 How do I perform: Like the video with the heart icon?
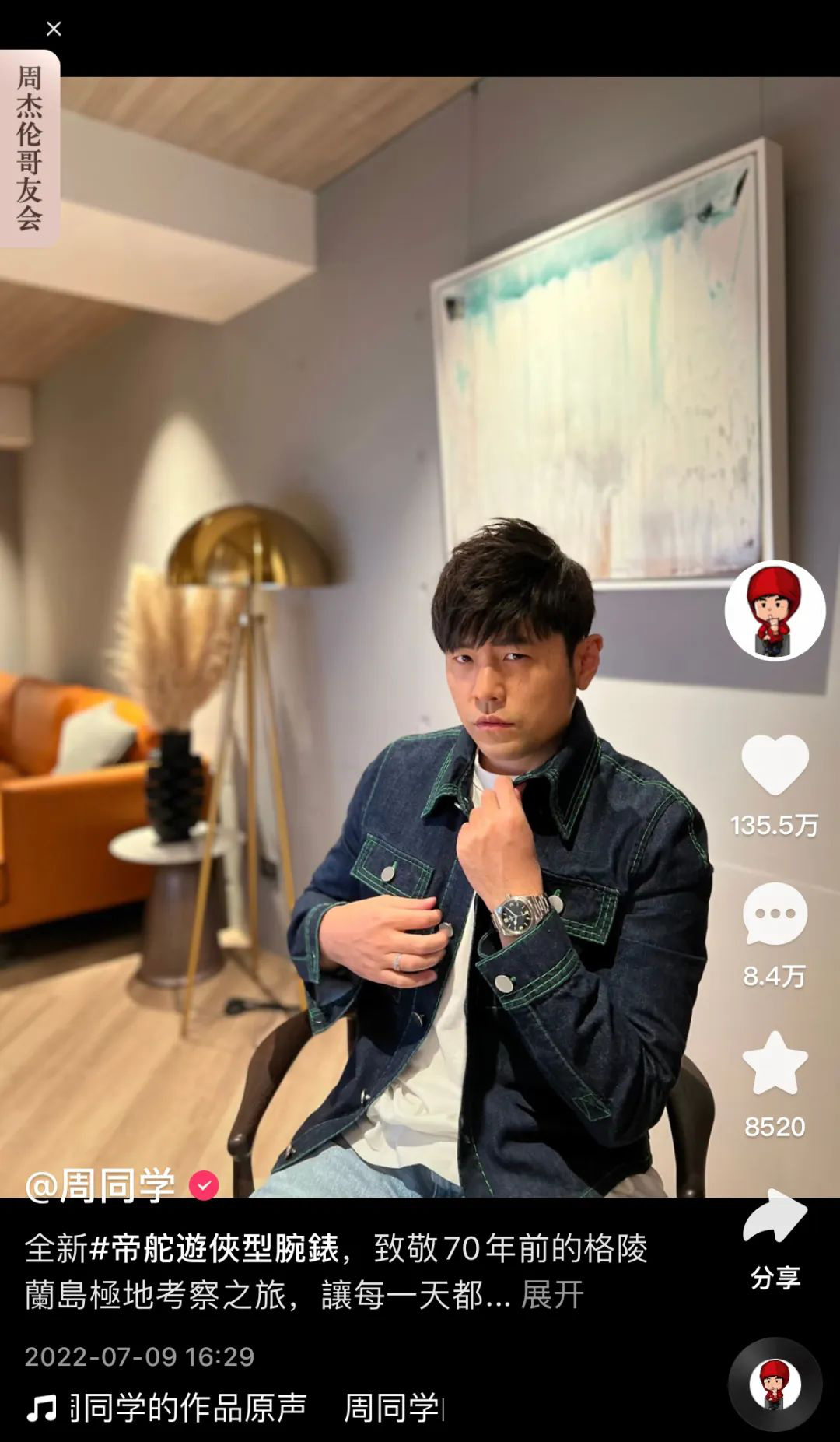coord(775,764)
